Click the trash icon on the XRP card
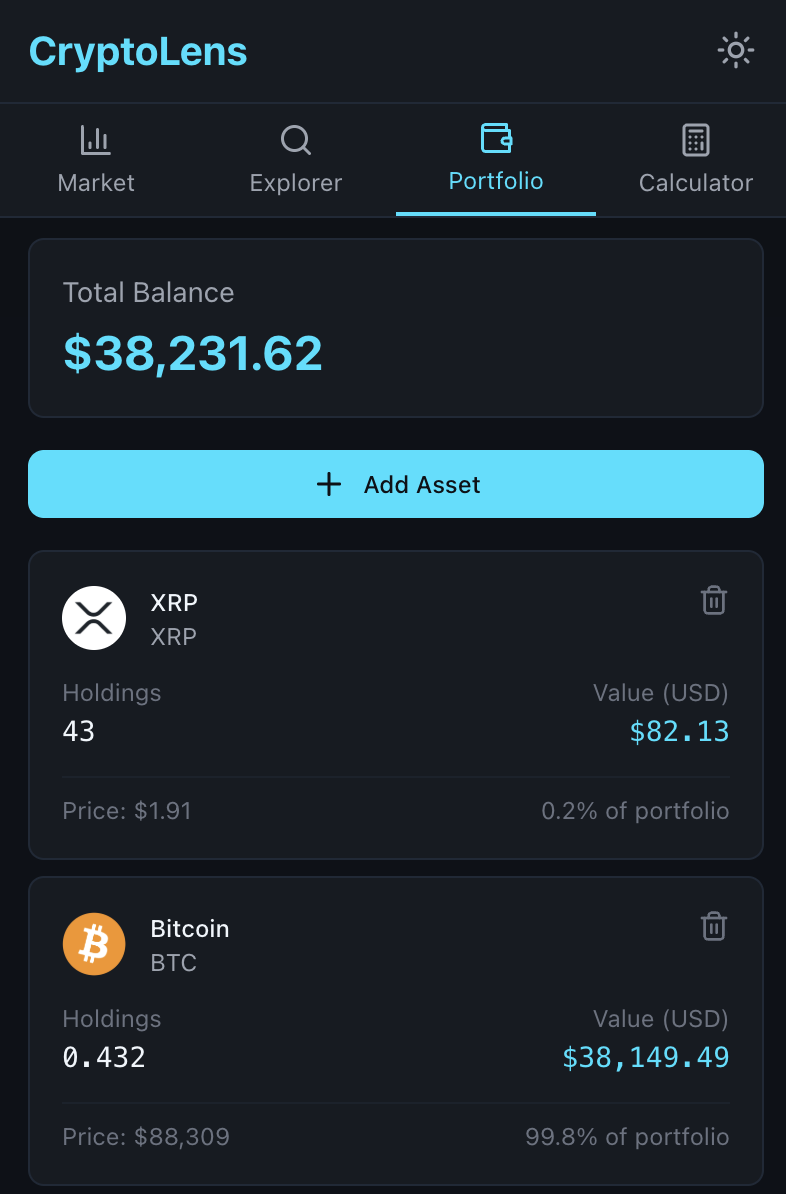 click(x=714, y=600)
